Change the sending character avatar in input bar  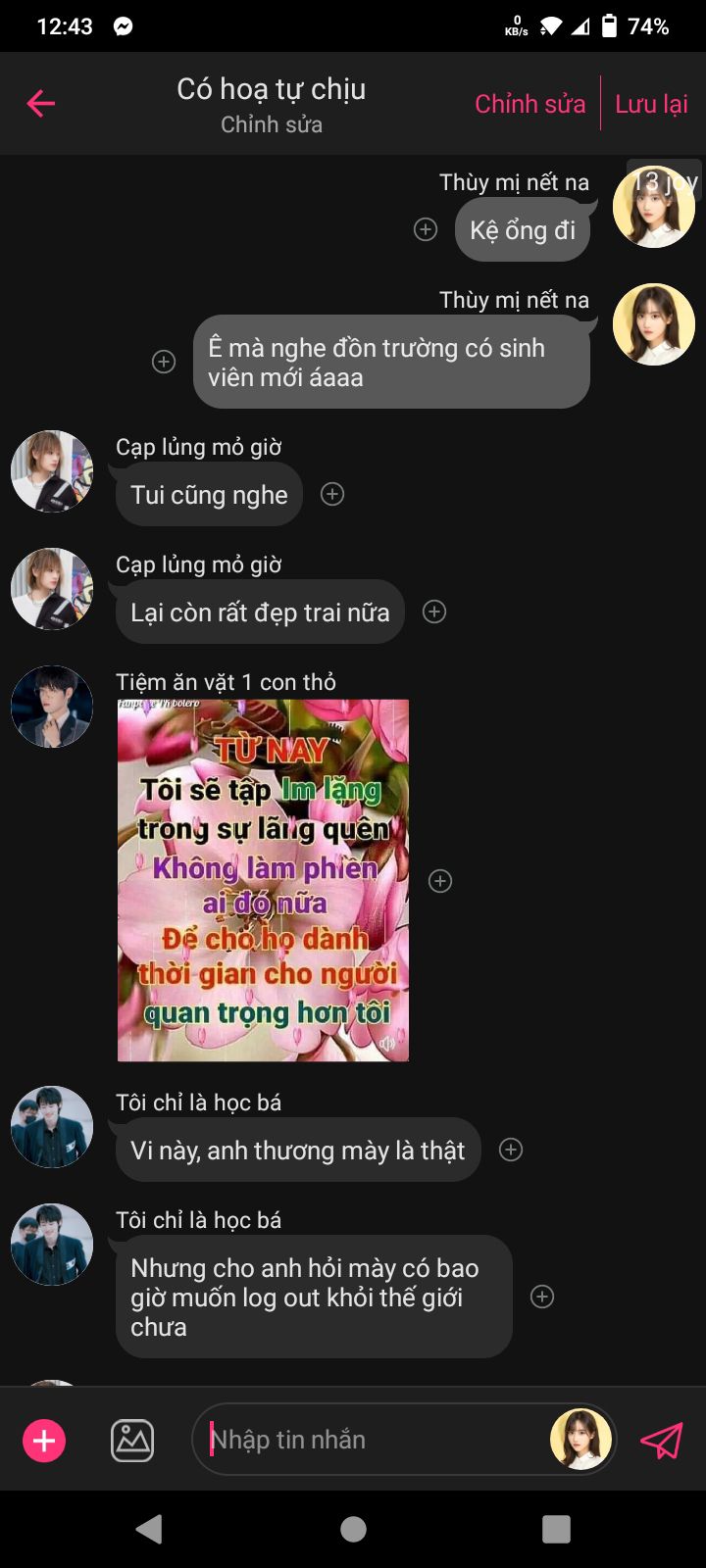[x=580, y=1440]
